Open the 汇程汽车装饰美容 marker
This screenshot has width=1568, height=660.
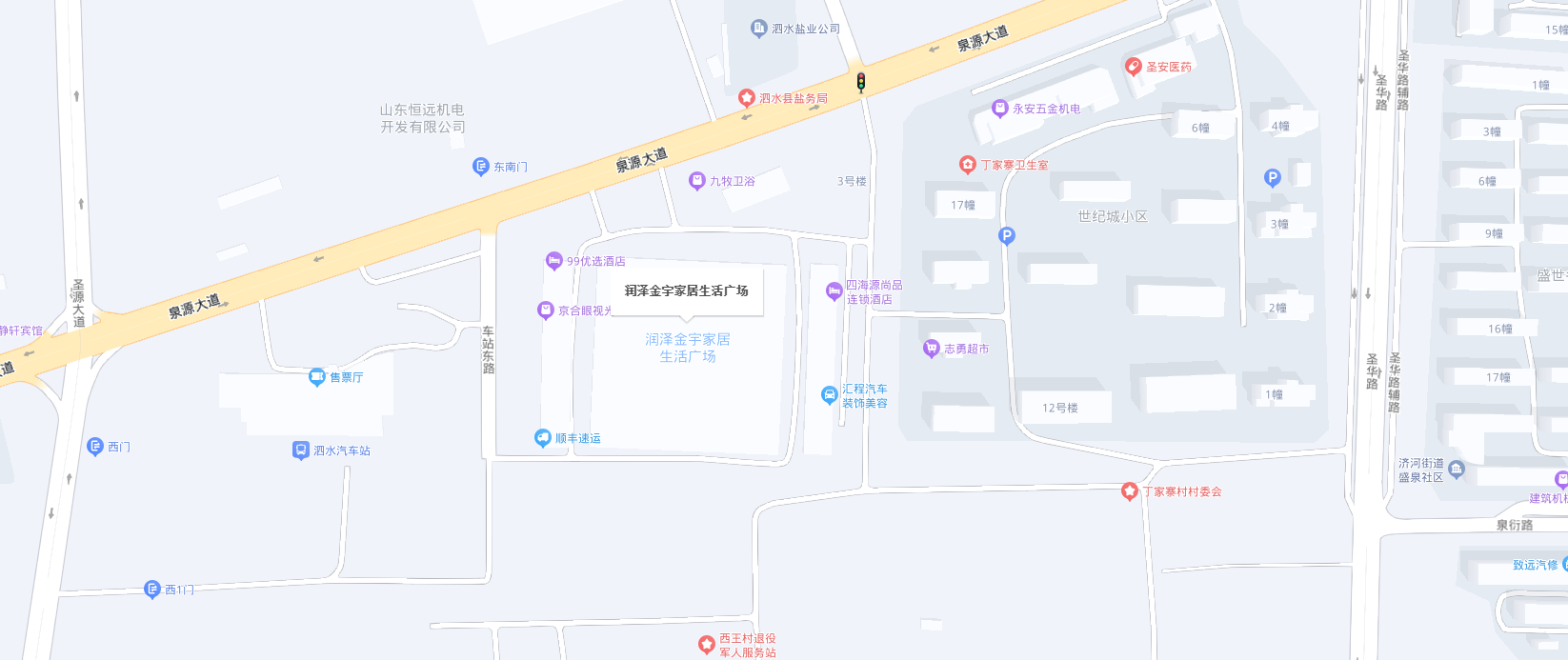click(x=830, y=395)
